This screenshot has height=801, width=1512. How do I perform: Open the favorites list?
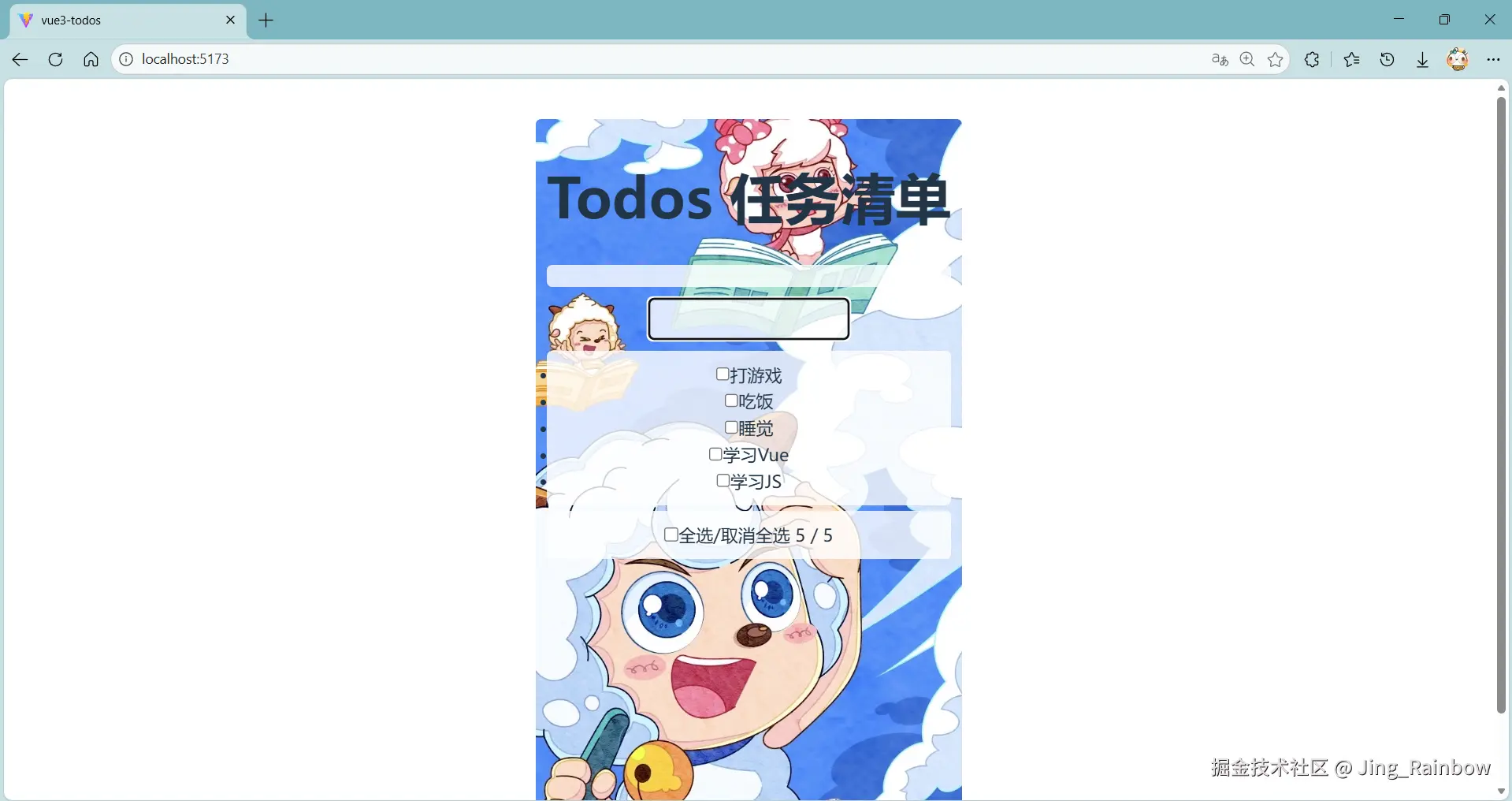1351,59
